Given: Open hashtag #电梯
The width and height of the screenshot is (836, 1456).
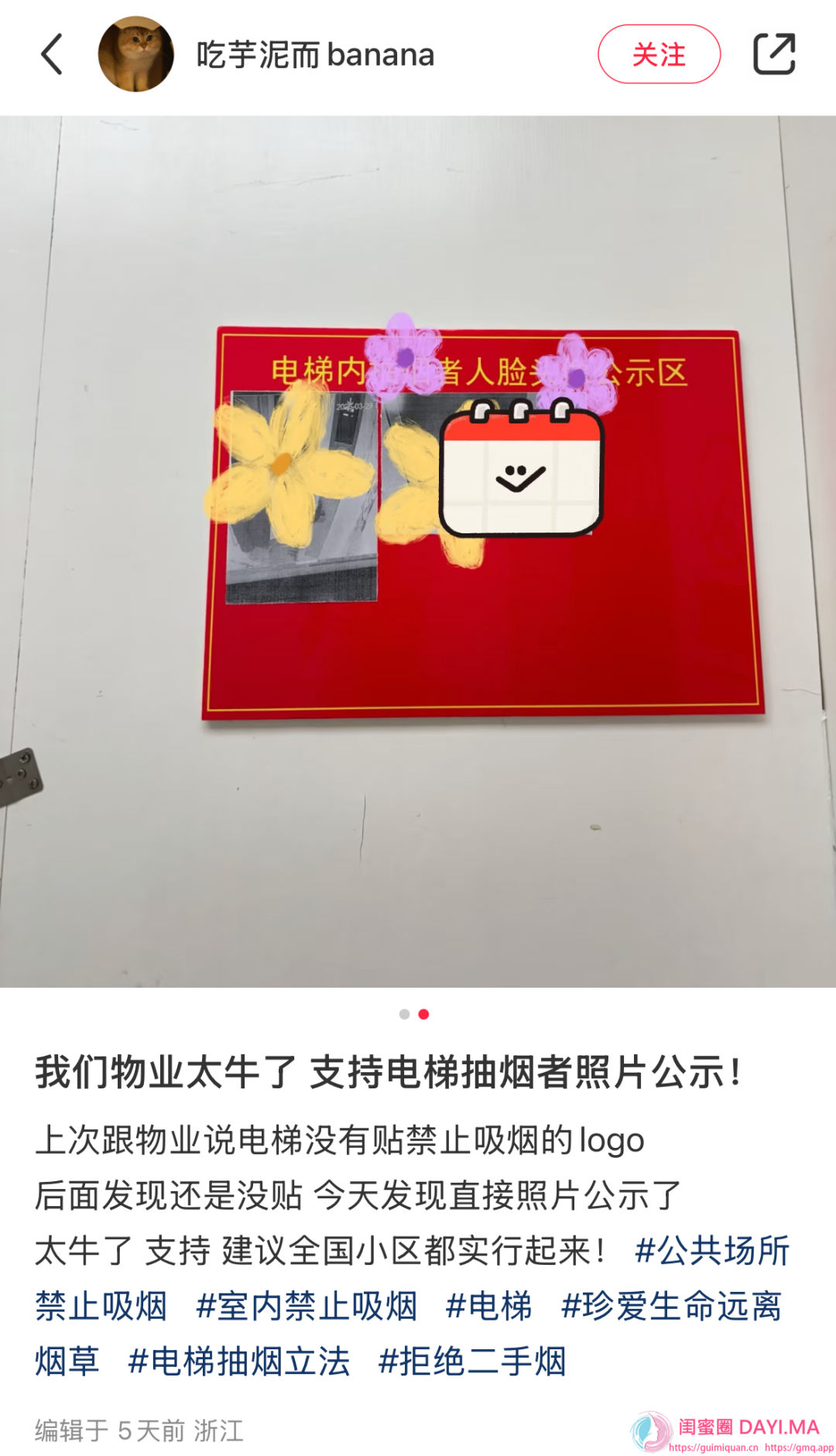Looking at the screenshot, I should click(x=488, y=1307).
